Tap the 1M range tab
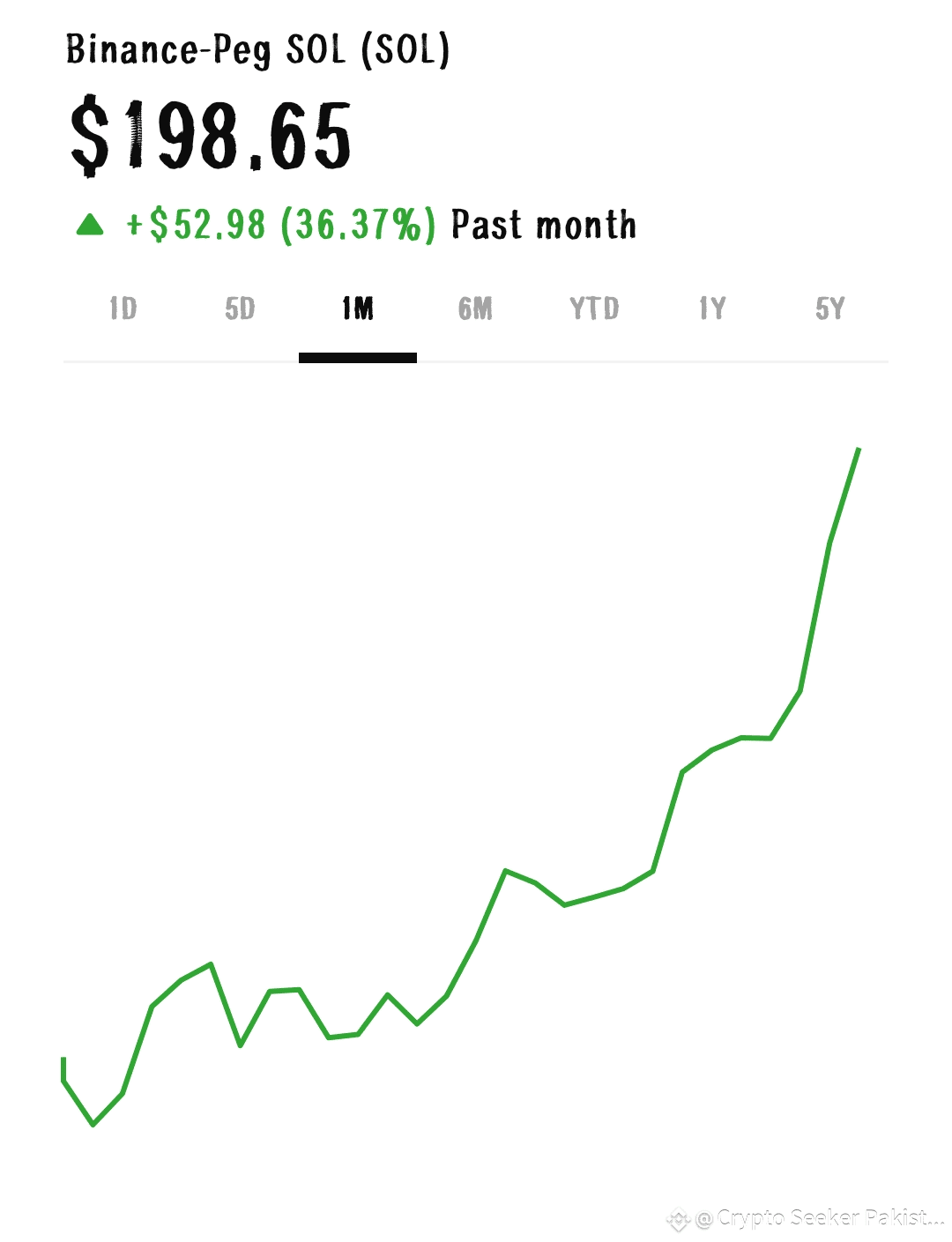Viewport: 952px width, 1242px height. (x=358, y=309)
